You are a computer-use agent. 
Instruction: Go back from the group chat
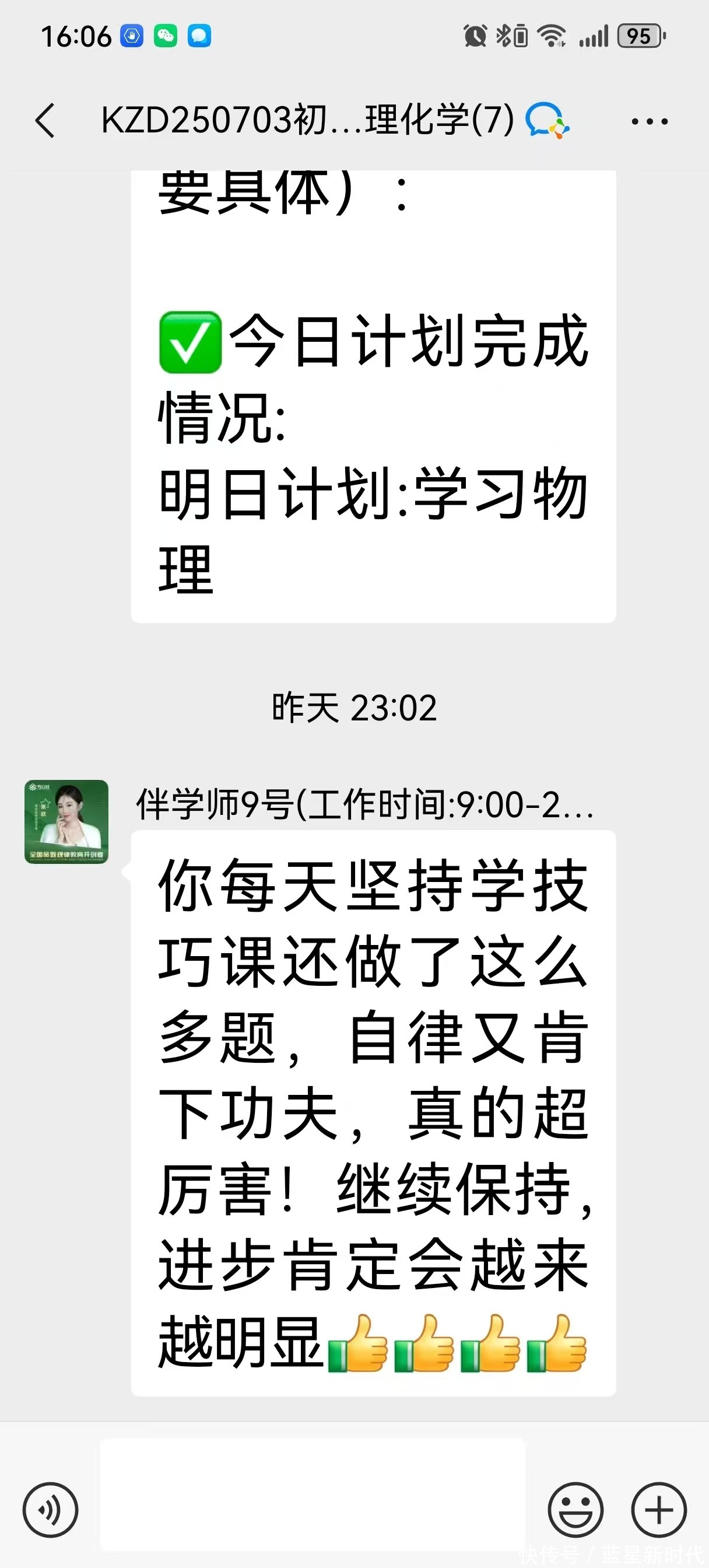45,121
